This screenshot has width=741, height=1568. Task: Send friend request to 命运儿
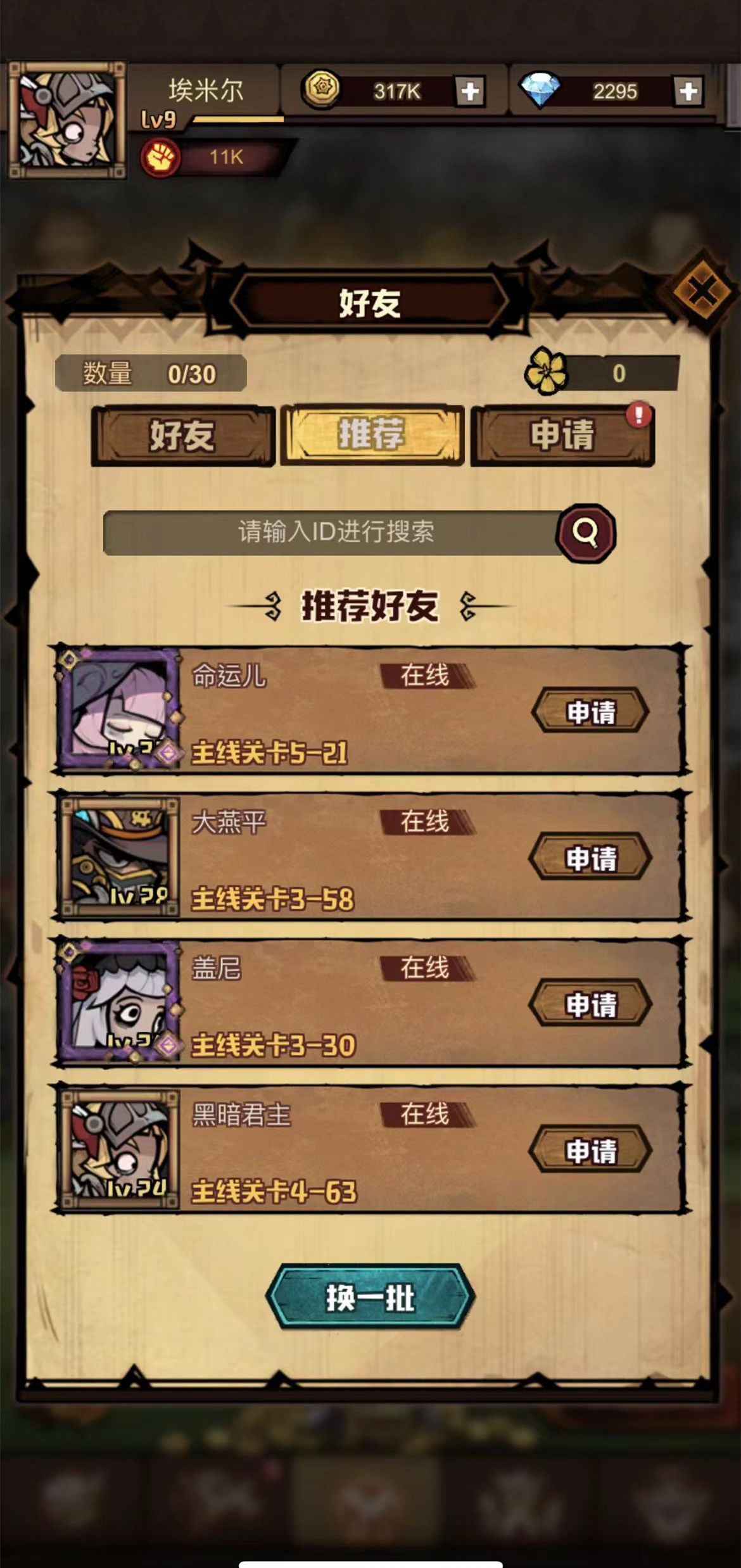point(590,712)
